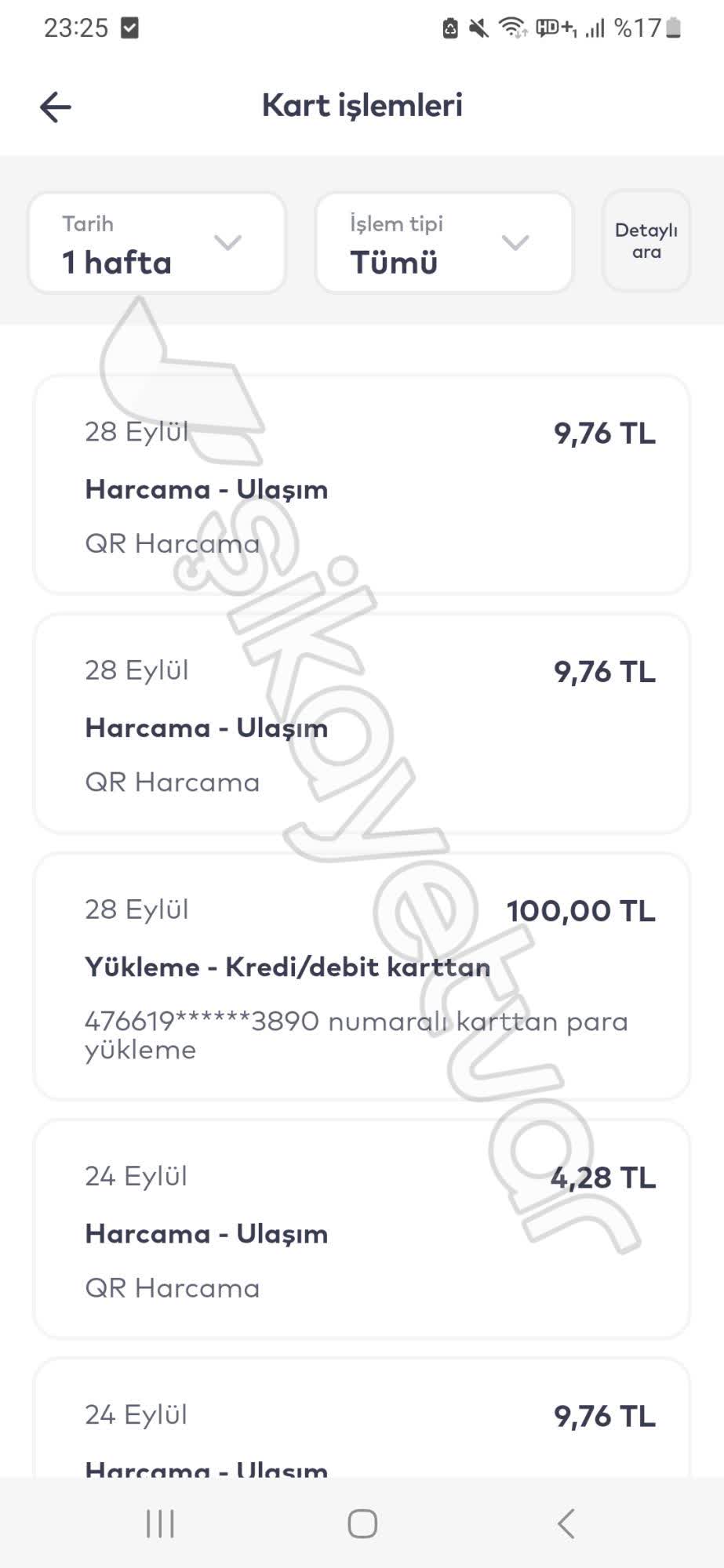724x1568 pixels.
Task: Tap the back arrow on Kart işlemleri screen
Action: pyautogui.click(x=54, y=106)
